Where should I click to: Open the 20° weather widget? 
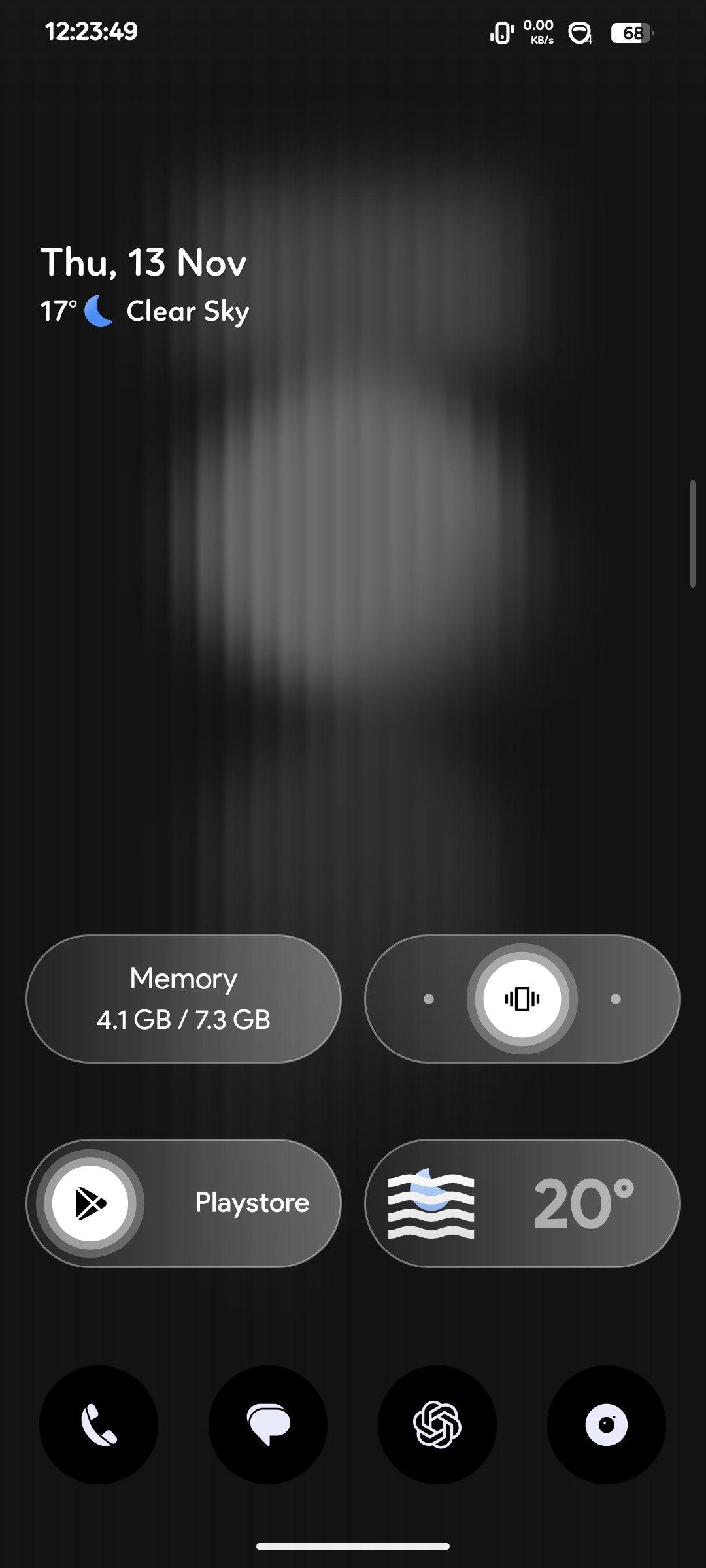[x=522, y=1203]
